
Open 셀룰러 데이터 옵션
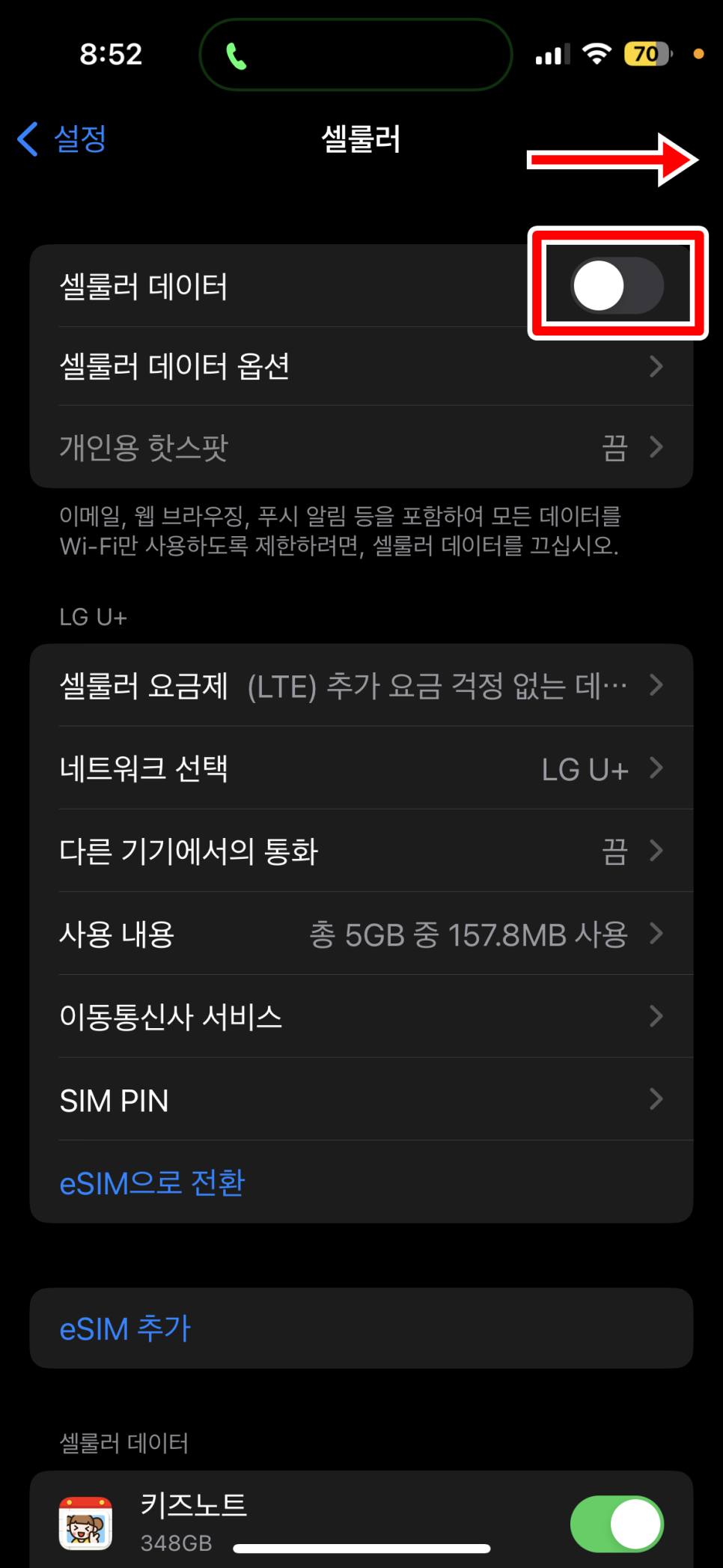[361, 366]
